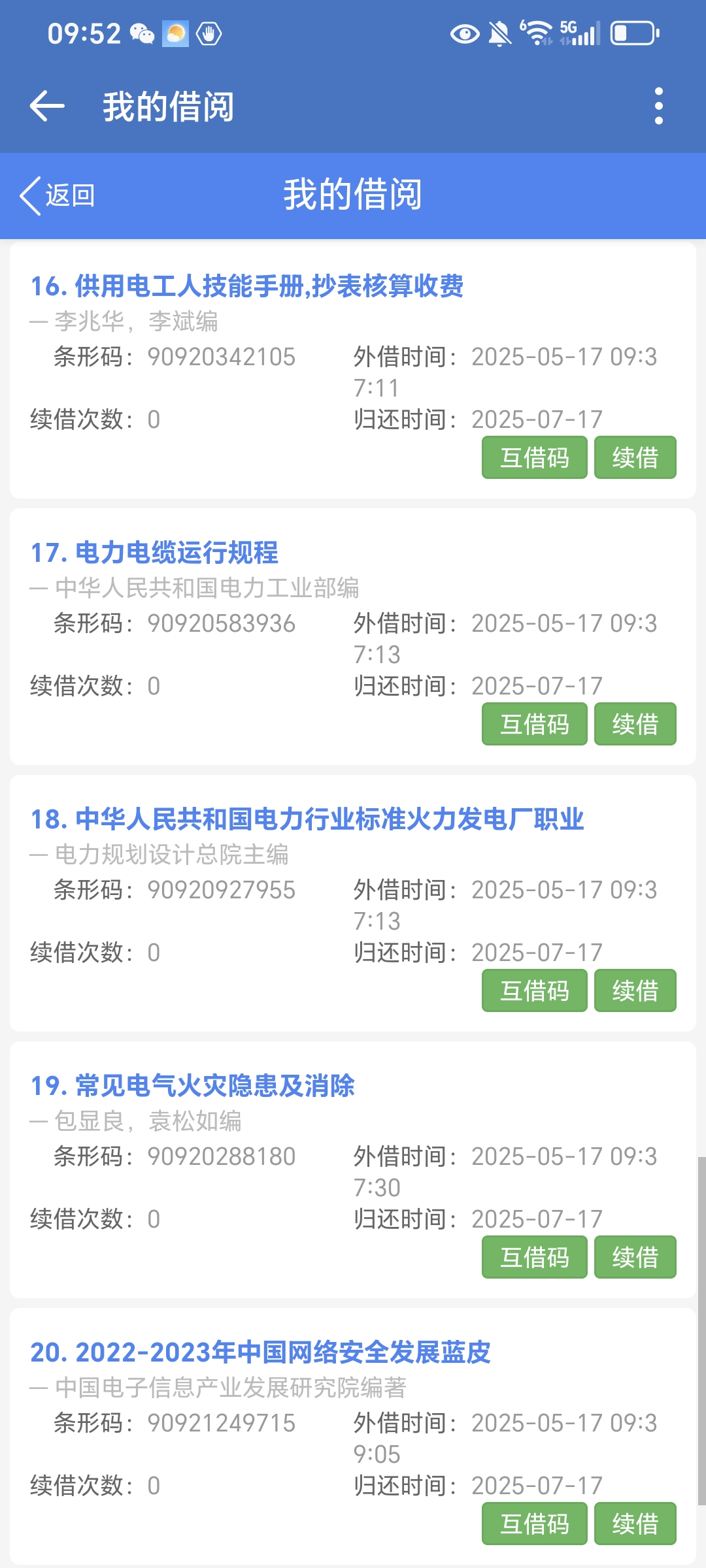This screenshot has height=1568, width=706.
Task: Open book 17 电力电缆运行规程
Action: [154, 553]
